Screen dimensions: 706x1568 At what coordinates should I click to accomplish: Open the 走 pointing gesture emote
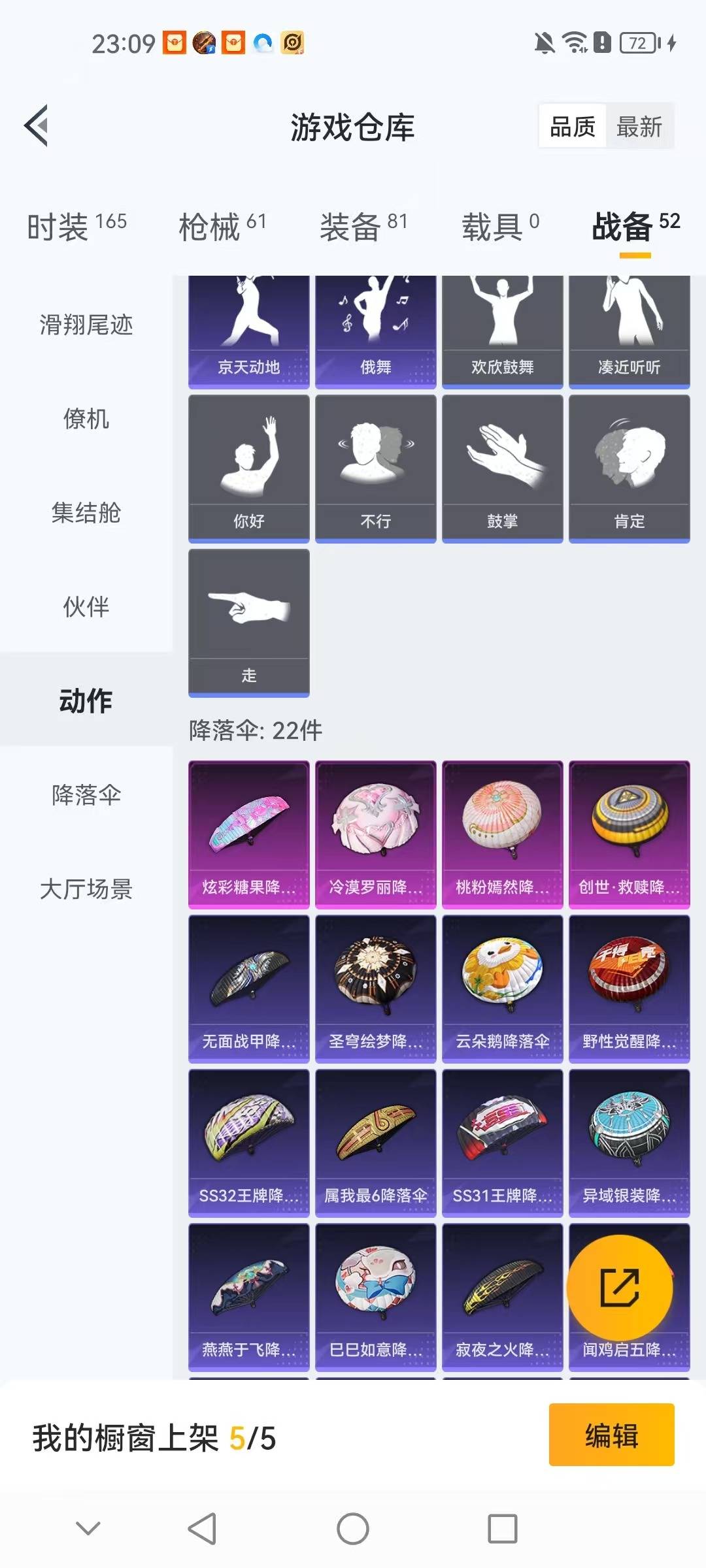click(x=248, y=621)
